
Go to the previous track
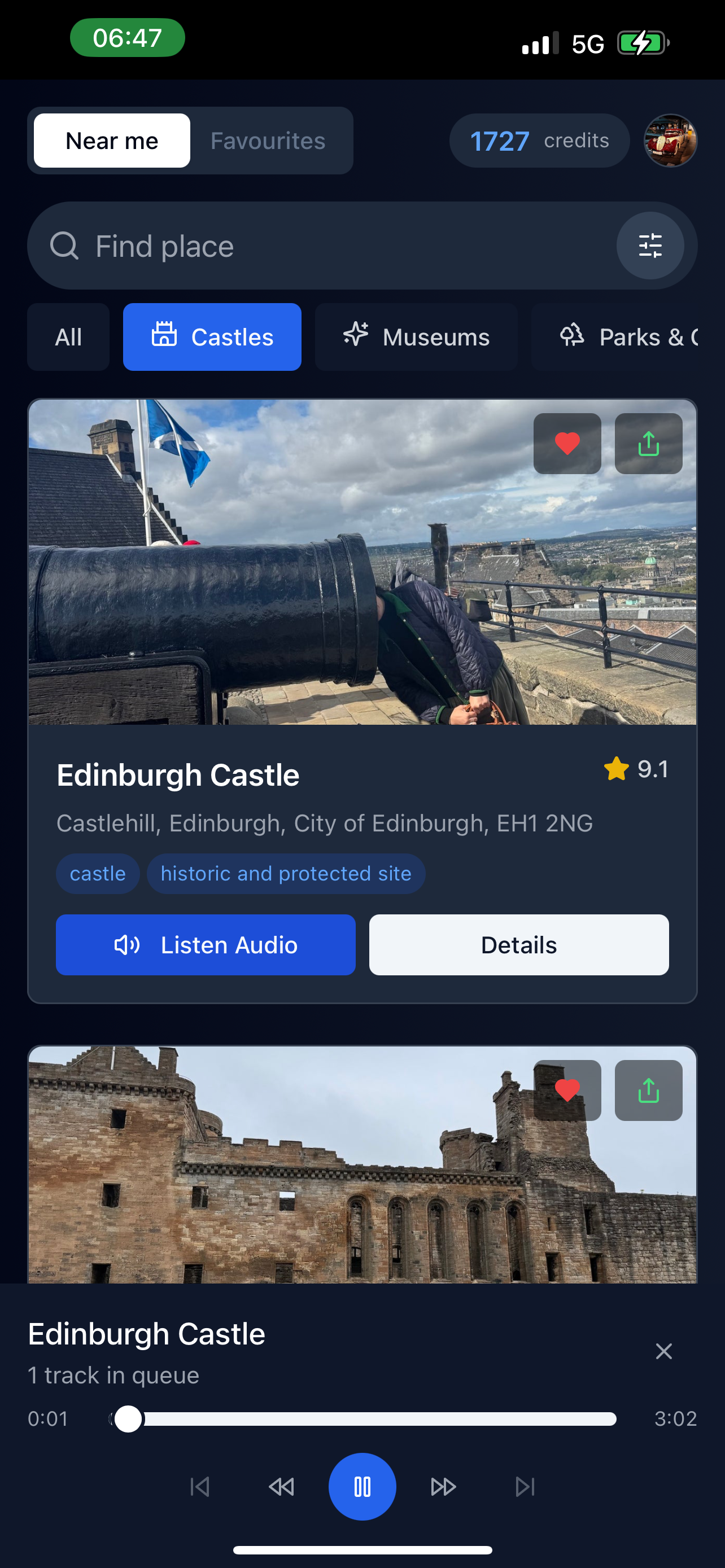coord(200,1486)
